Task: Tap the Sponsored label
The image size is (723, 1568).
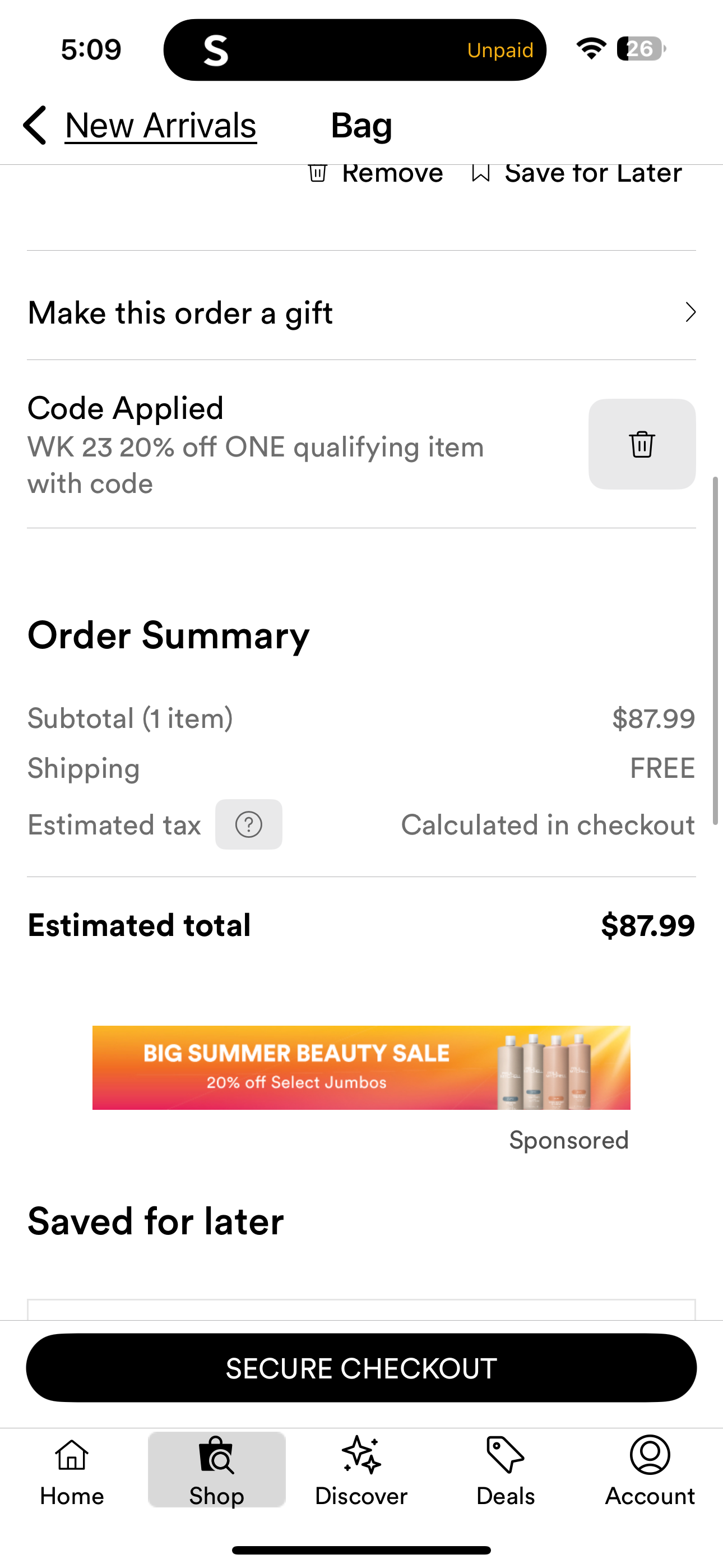Action: click(x=568, y=1140)
